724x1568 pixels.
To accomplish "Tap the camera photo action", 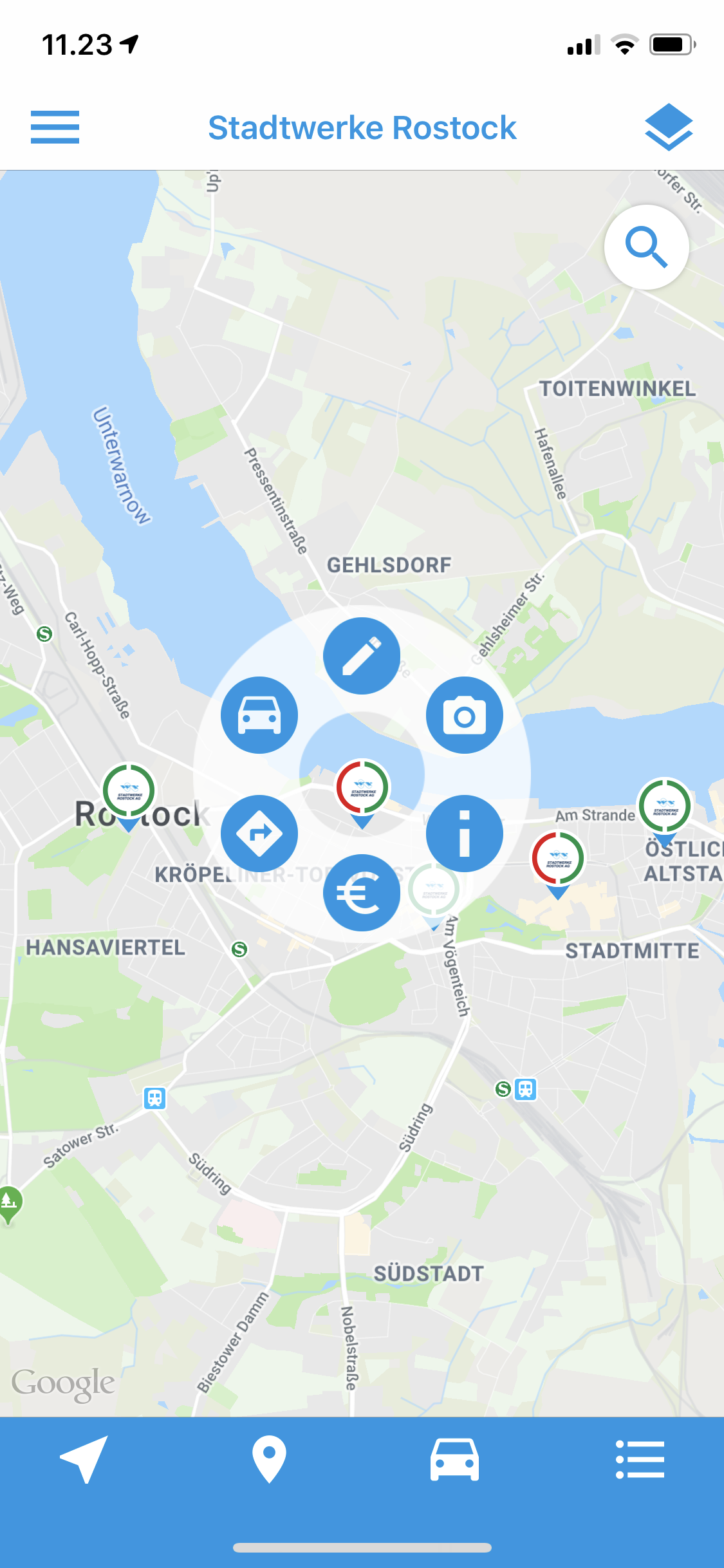I will [x=465, y=715].
